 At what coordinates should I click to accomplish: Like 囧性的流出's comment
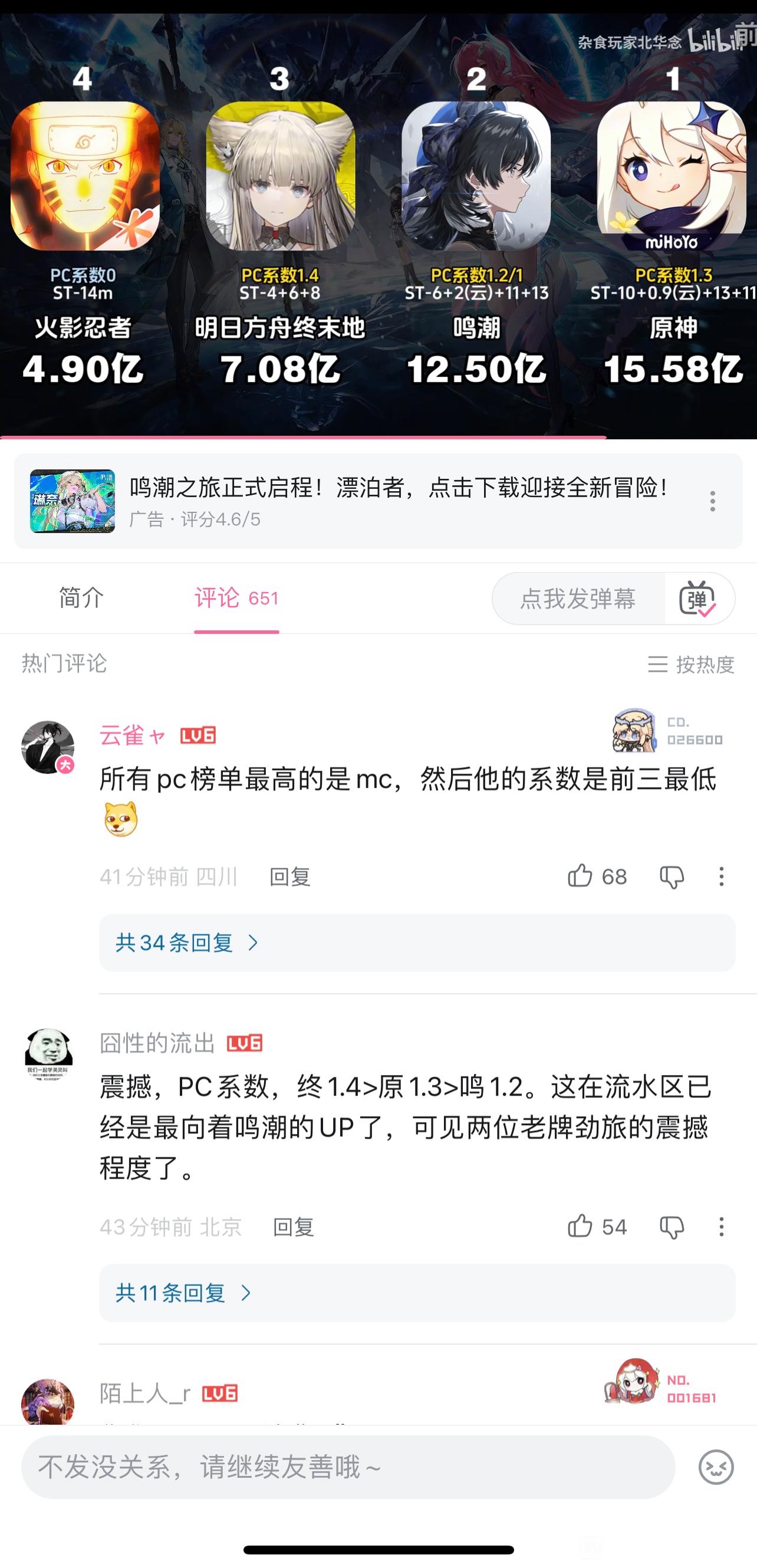point(580,1227)
